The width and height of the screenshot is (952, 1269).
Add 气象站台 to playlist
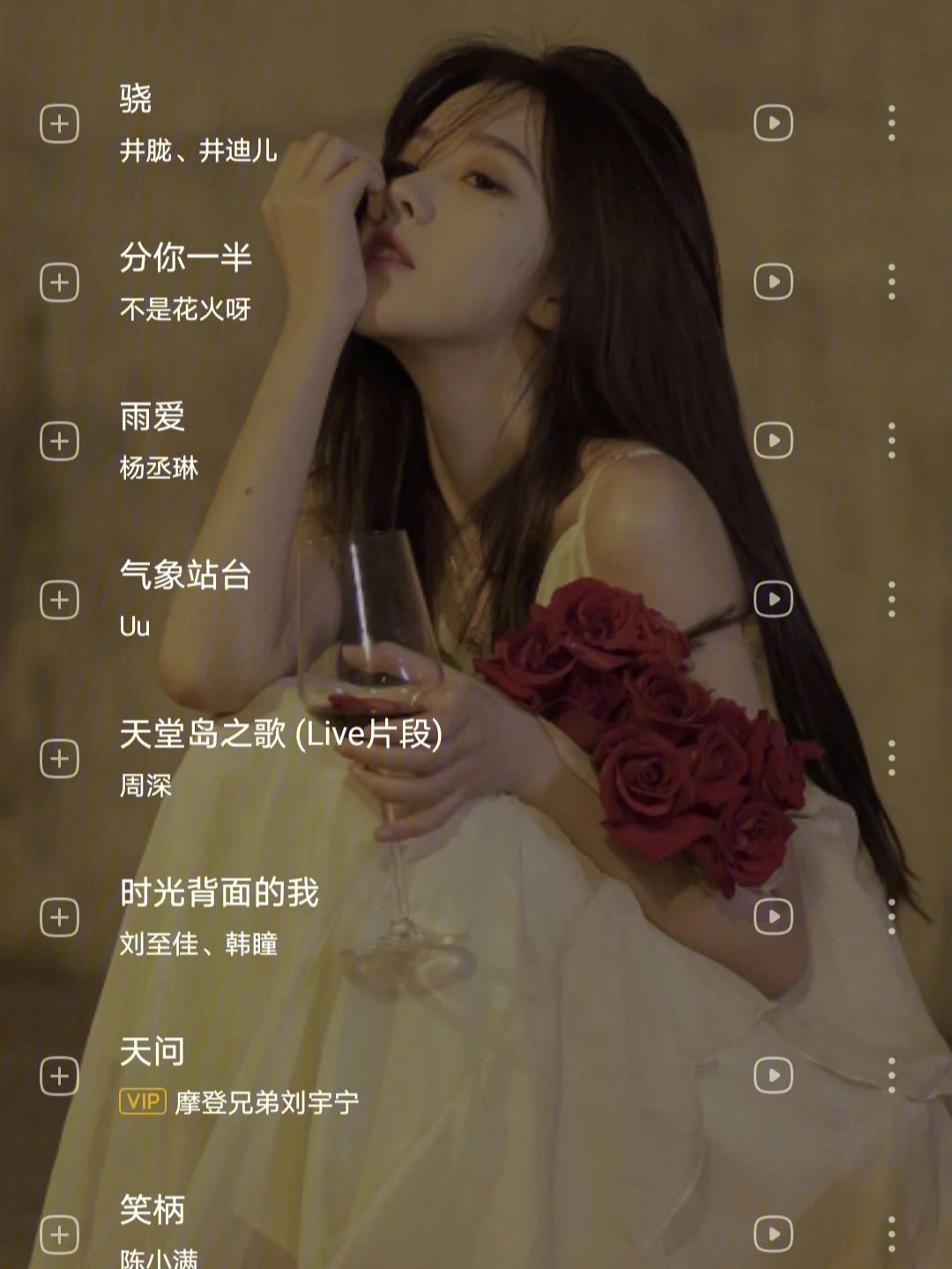pyautogui.click(x=59, y=600)
